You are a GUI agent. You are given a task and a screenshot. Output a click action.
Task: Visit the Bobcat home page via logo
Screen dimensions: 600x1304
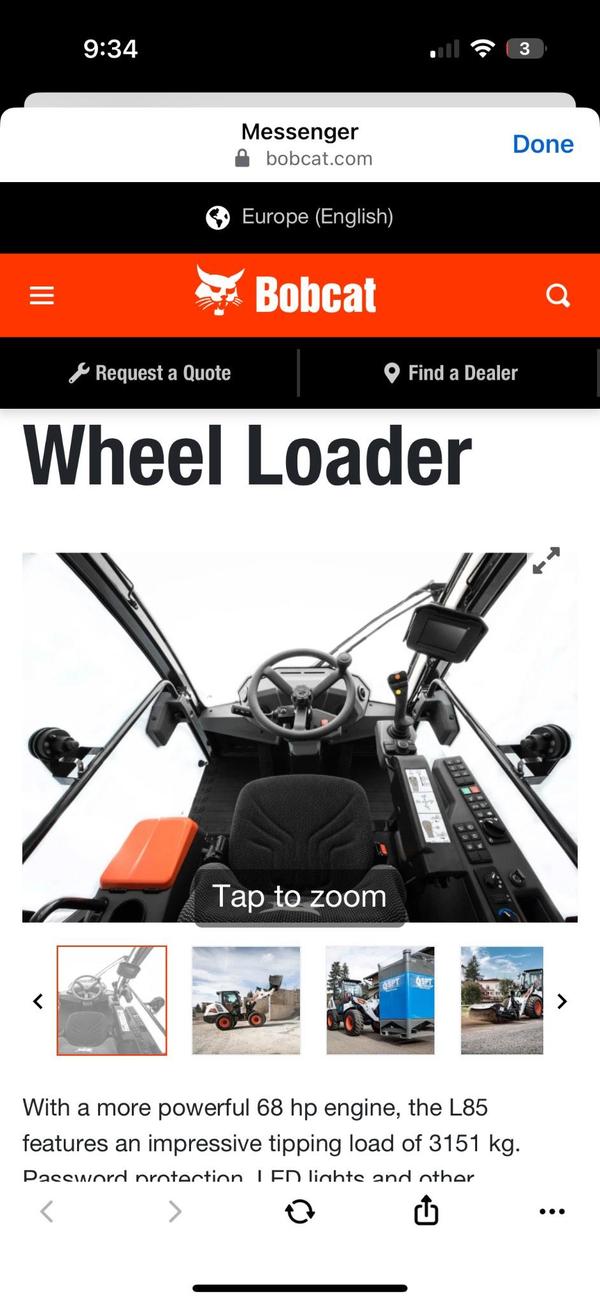click(286, 293)
